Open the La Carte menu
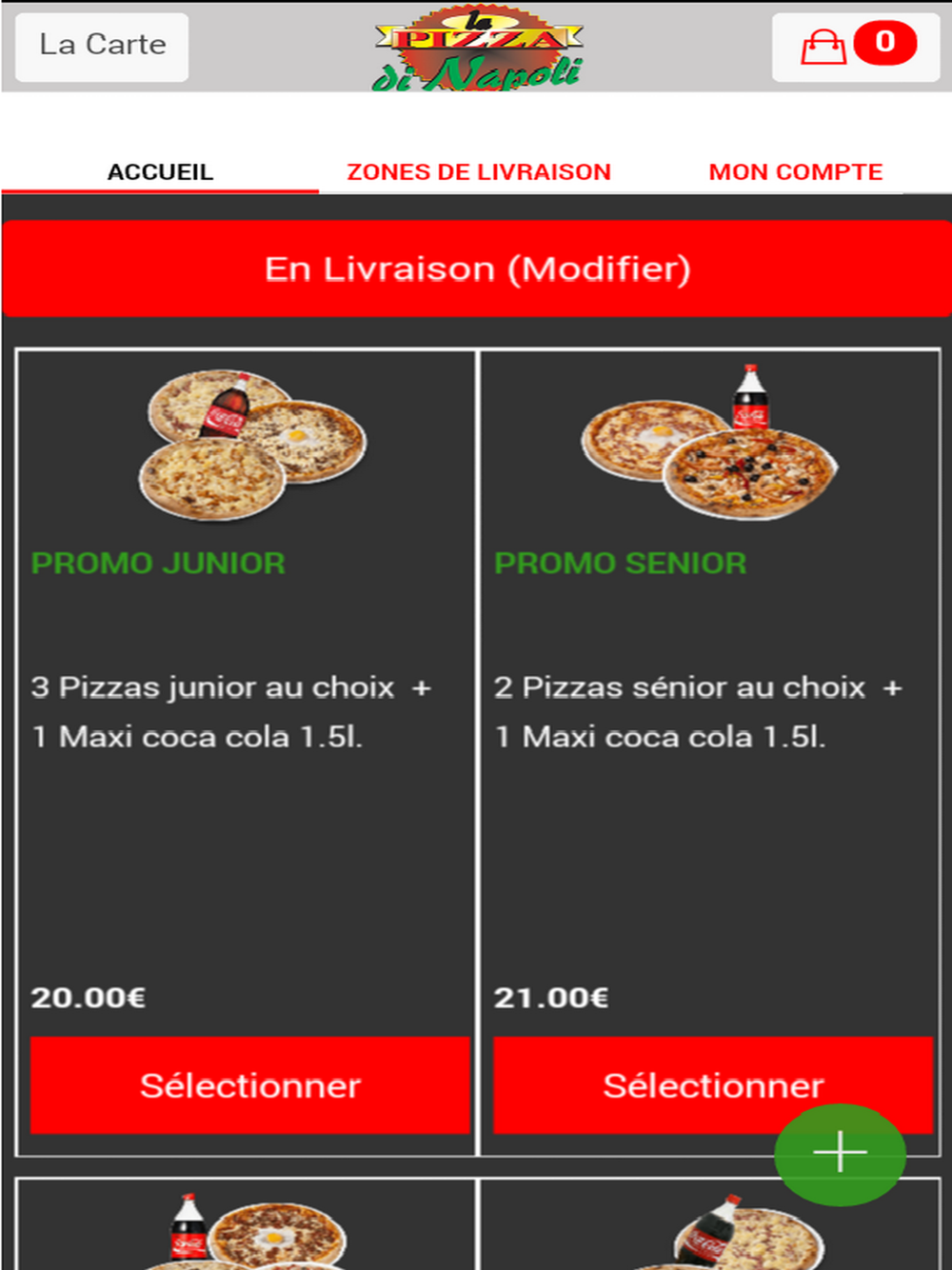Screen dimensions: 952x1270 click(102, 46)
